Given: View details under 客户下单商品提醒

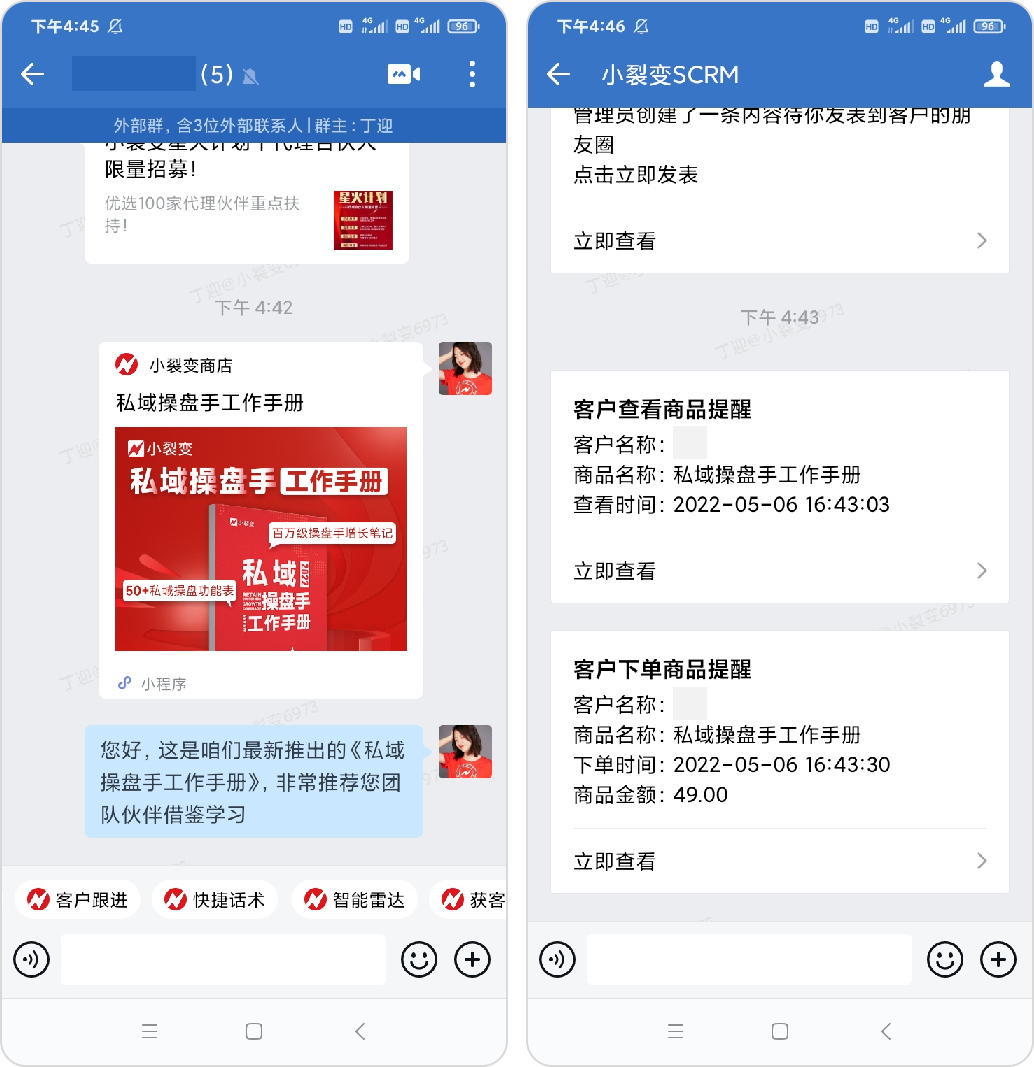Looking at the screenshot, I should point(780,861).
